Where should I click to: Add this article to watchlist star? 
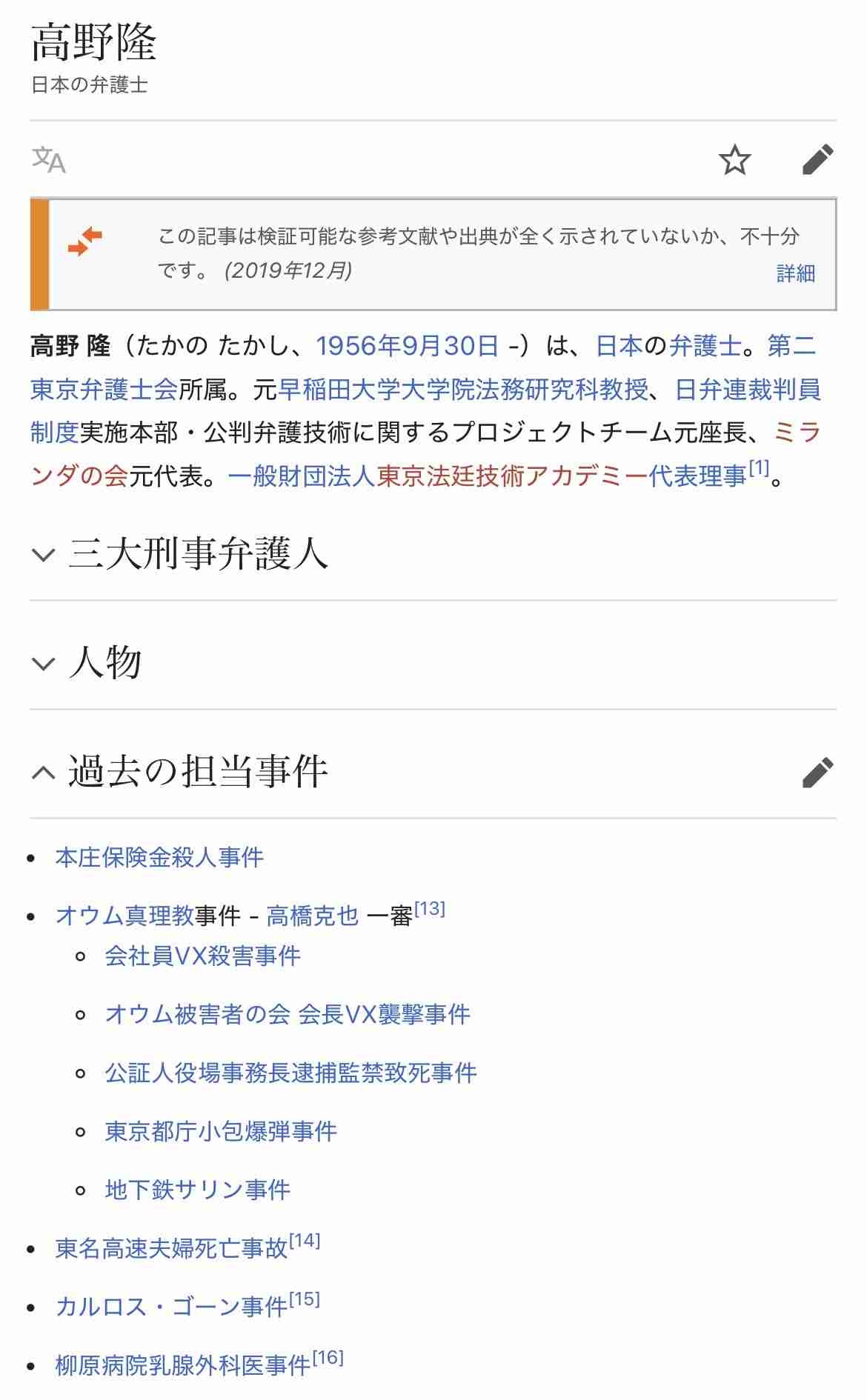coord(734,159)
